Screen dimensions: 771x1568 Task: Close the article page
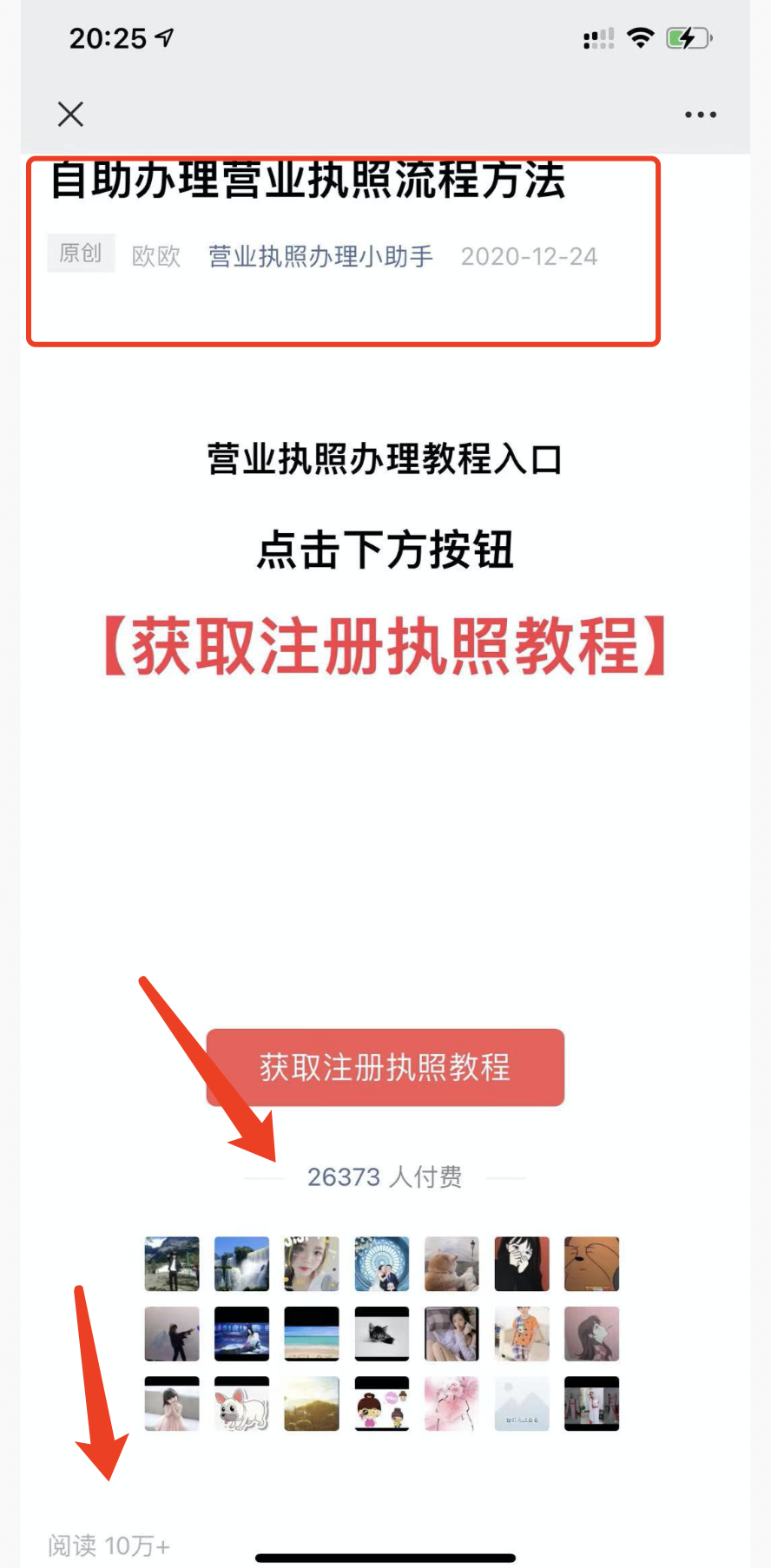coord(70,114)
